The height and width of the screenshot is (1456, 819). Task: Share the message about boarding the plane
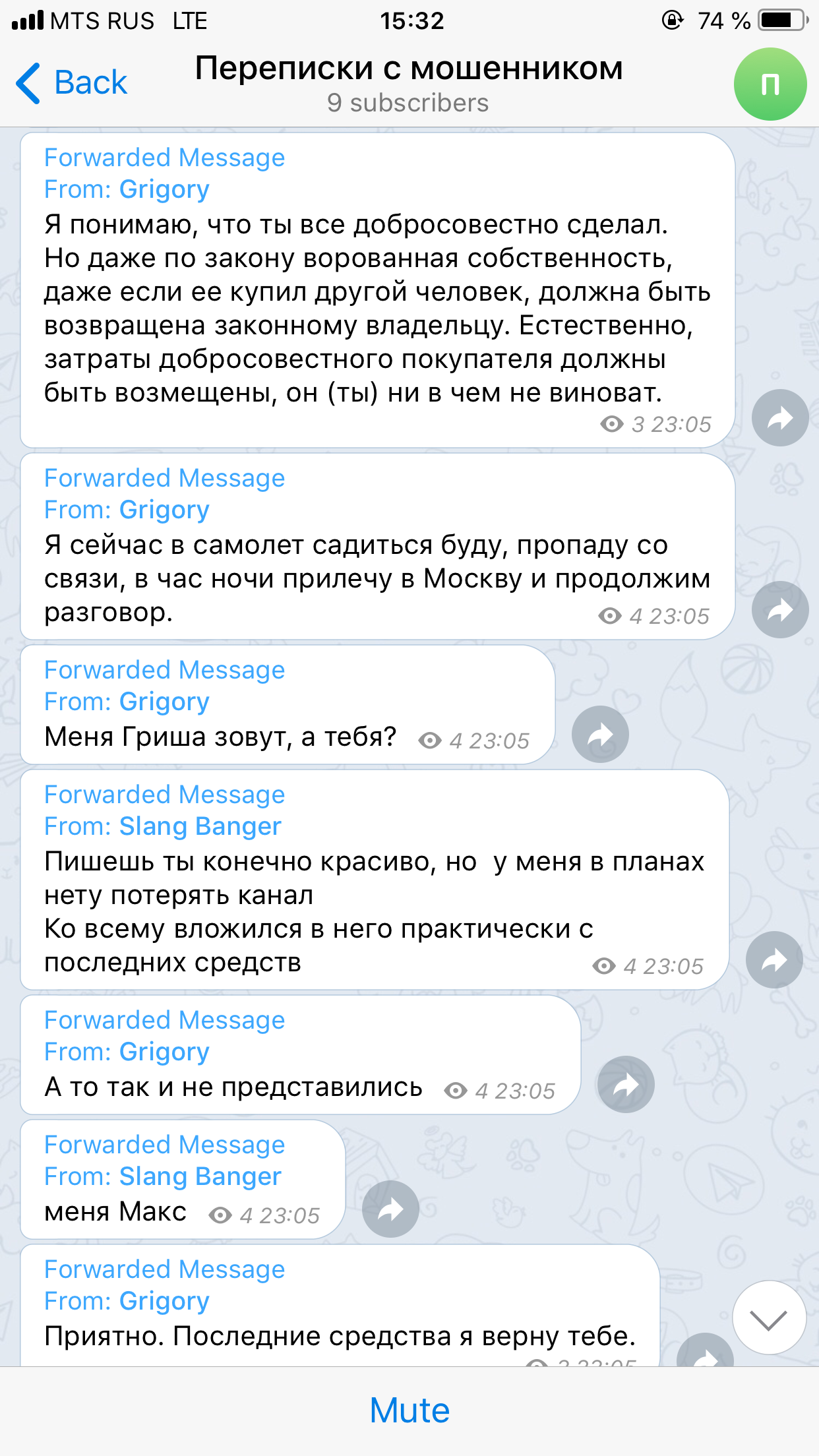(x=780, y=609)
